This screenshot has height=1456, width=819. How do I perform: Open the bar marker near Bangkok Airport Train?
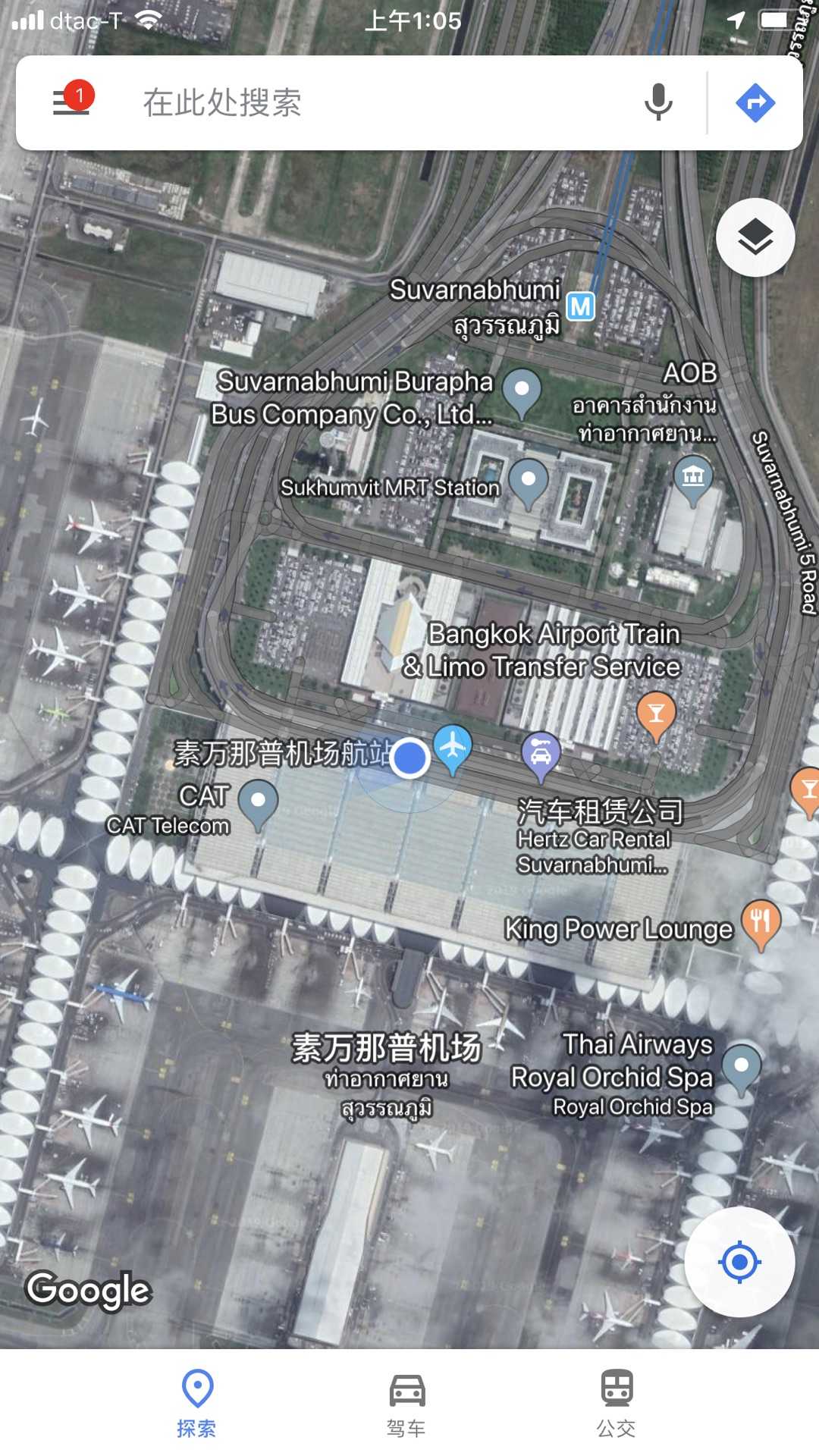(x=656, y=714)
